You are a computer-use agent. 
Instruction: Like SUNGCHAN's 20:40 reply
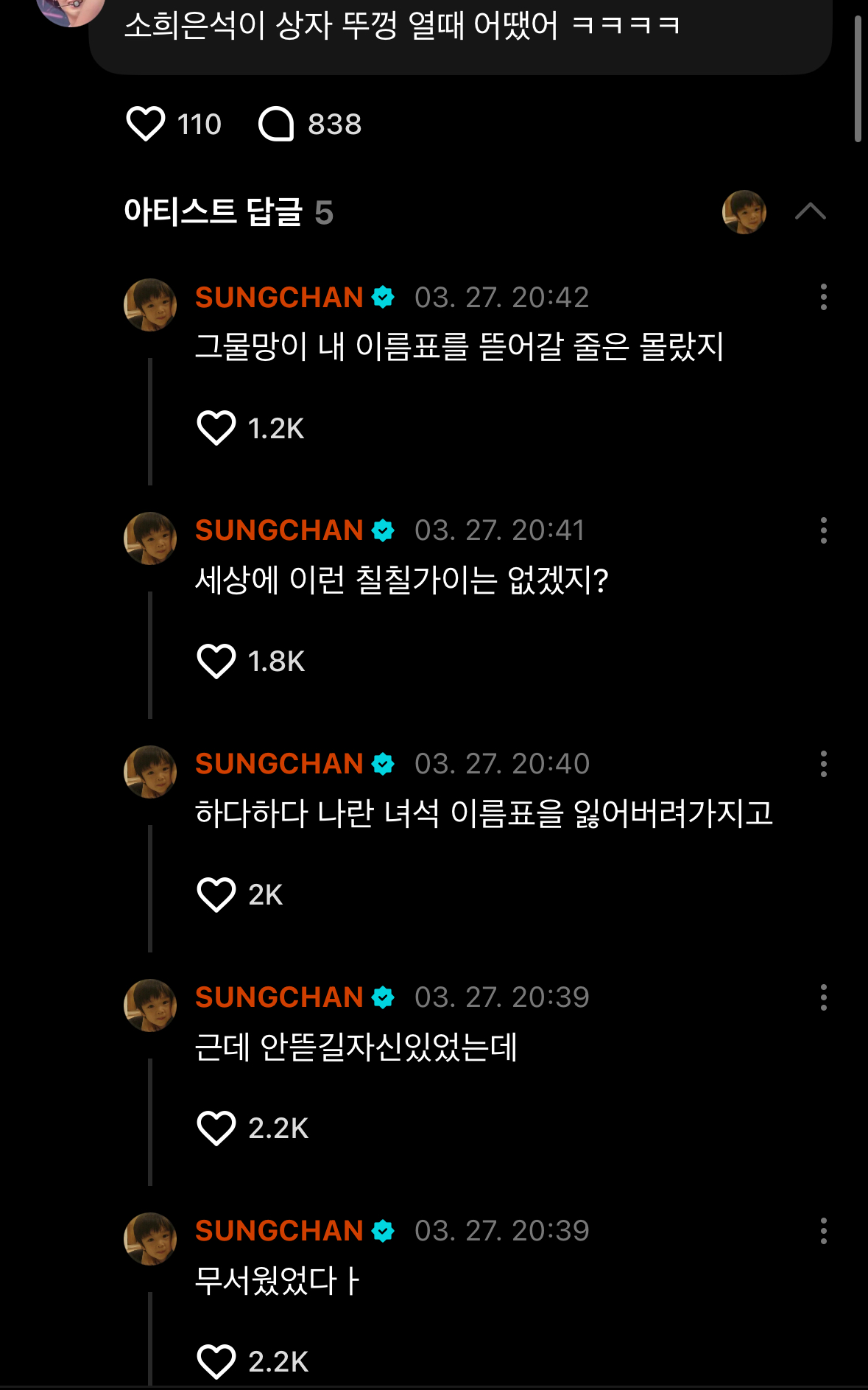(216, 894)
